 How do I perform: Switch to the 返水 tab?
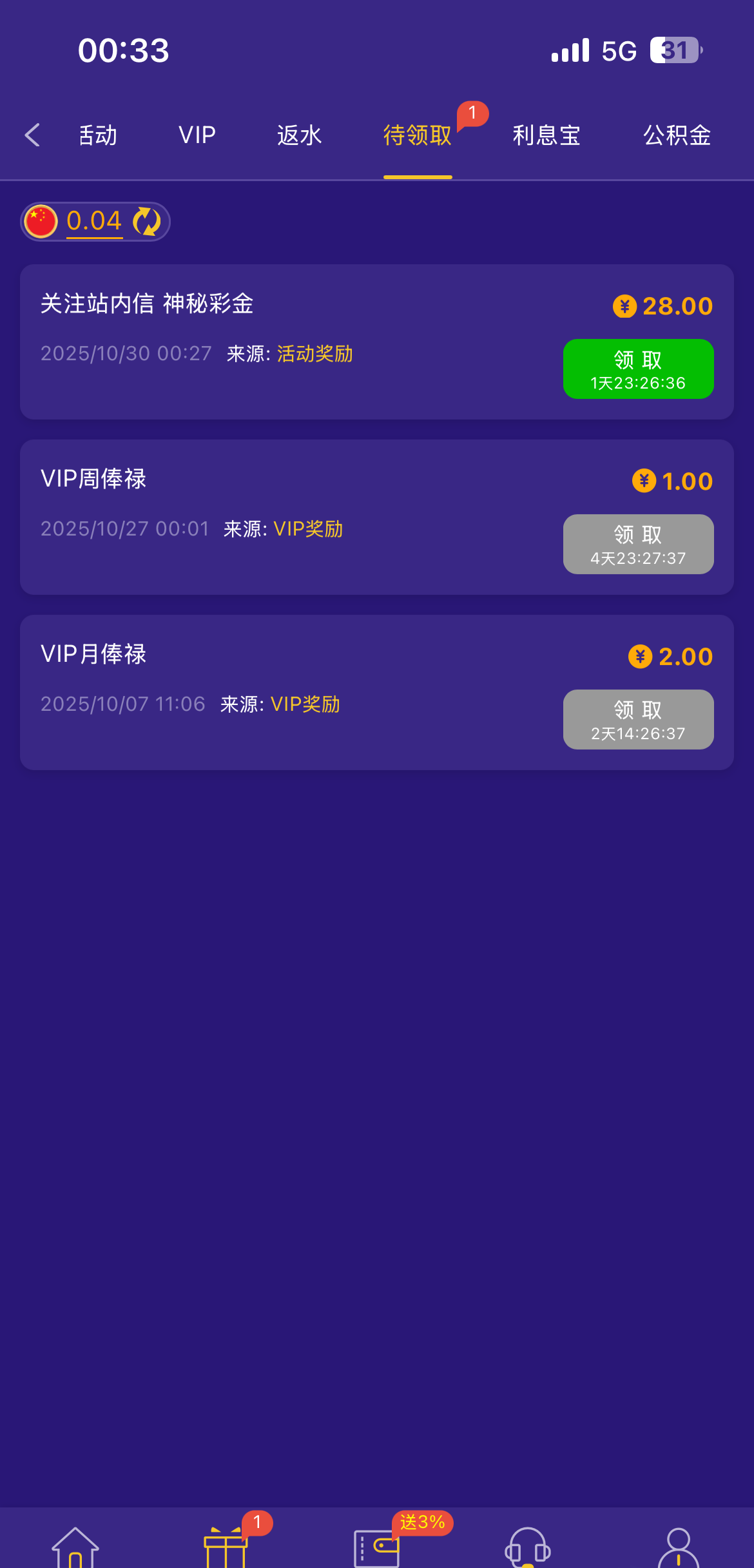[x=299, y=135]
